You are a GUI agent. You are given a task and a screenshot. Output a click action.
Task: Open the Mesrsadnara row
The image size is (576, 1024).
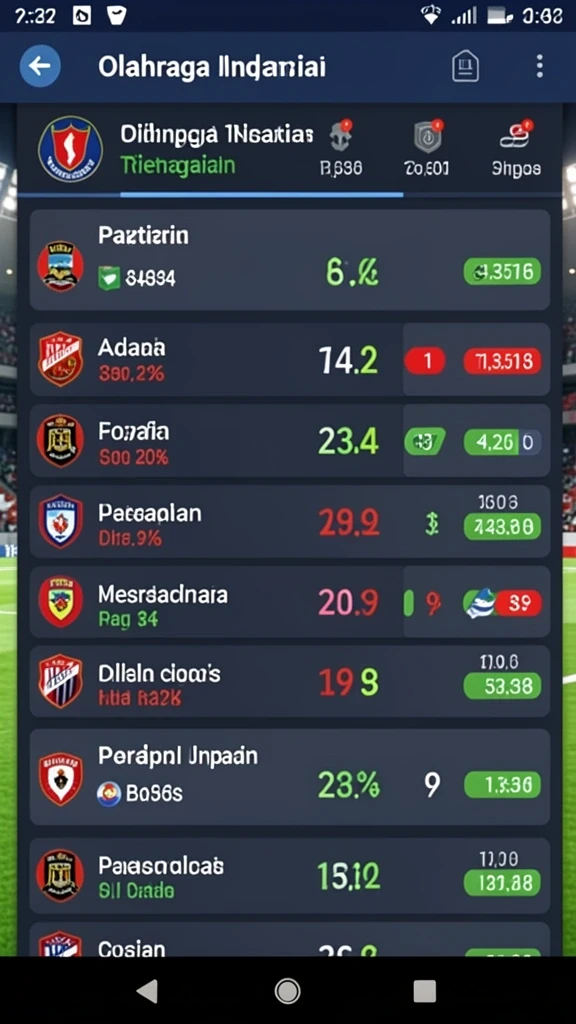coord(289,602)
